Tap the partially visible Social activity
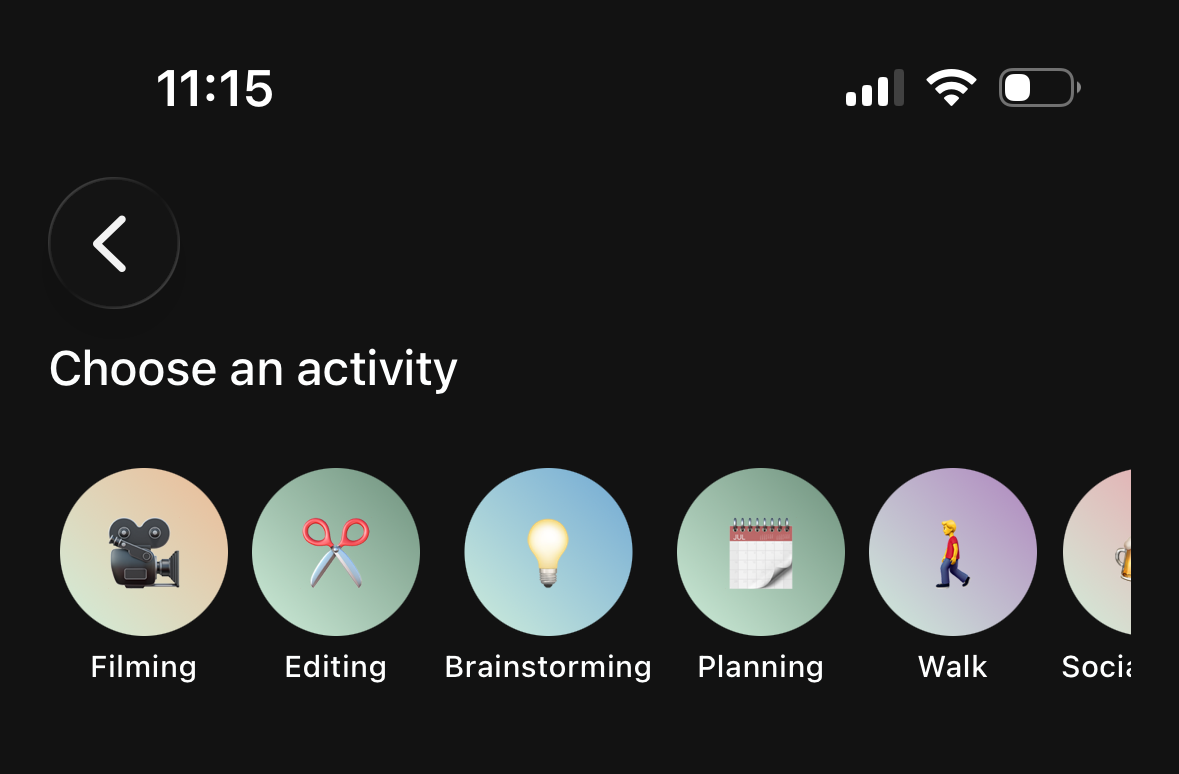The height and width of the screenshot is (774, 1179). coord(1099,552)
